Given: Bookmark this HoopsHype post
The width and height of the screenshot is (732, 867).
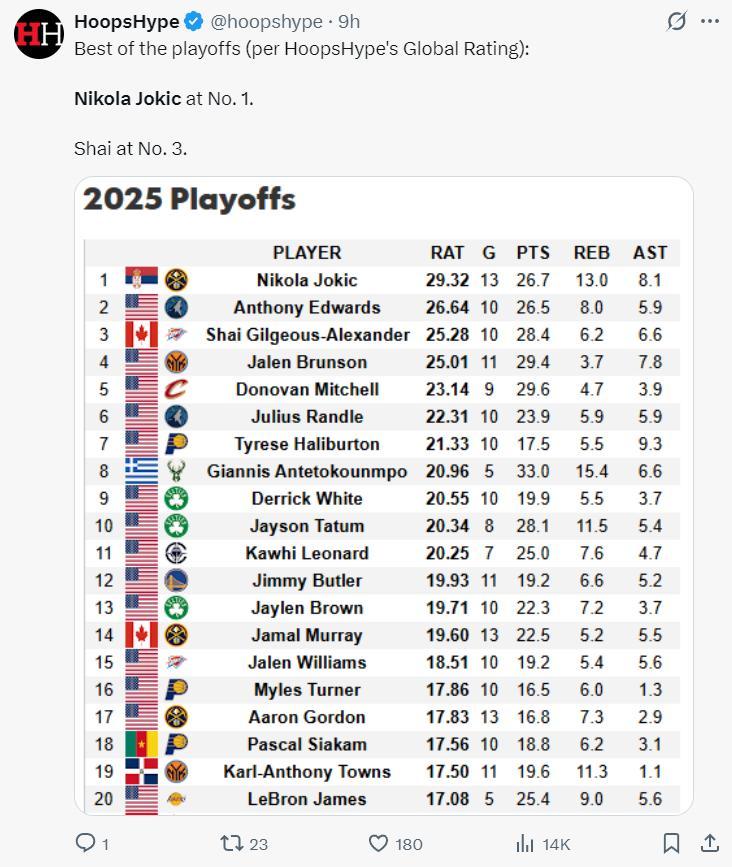Looking at the screenshot, I should [x=672, y=843].
